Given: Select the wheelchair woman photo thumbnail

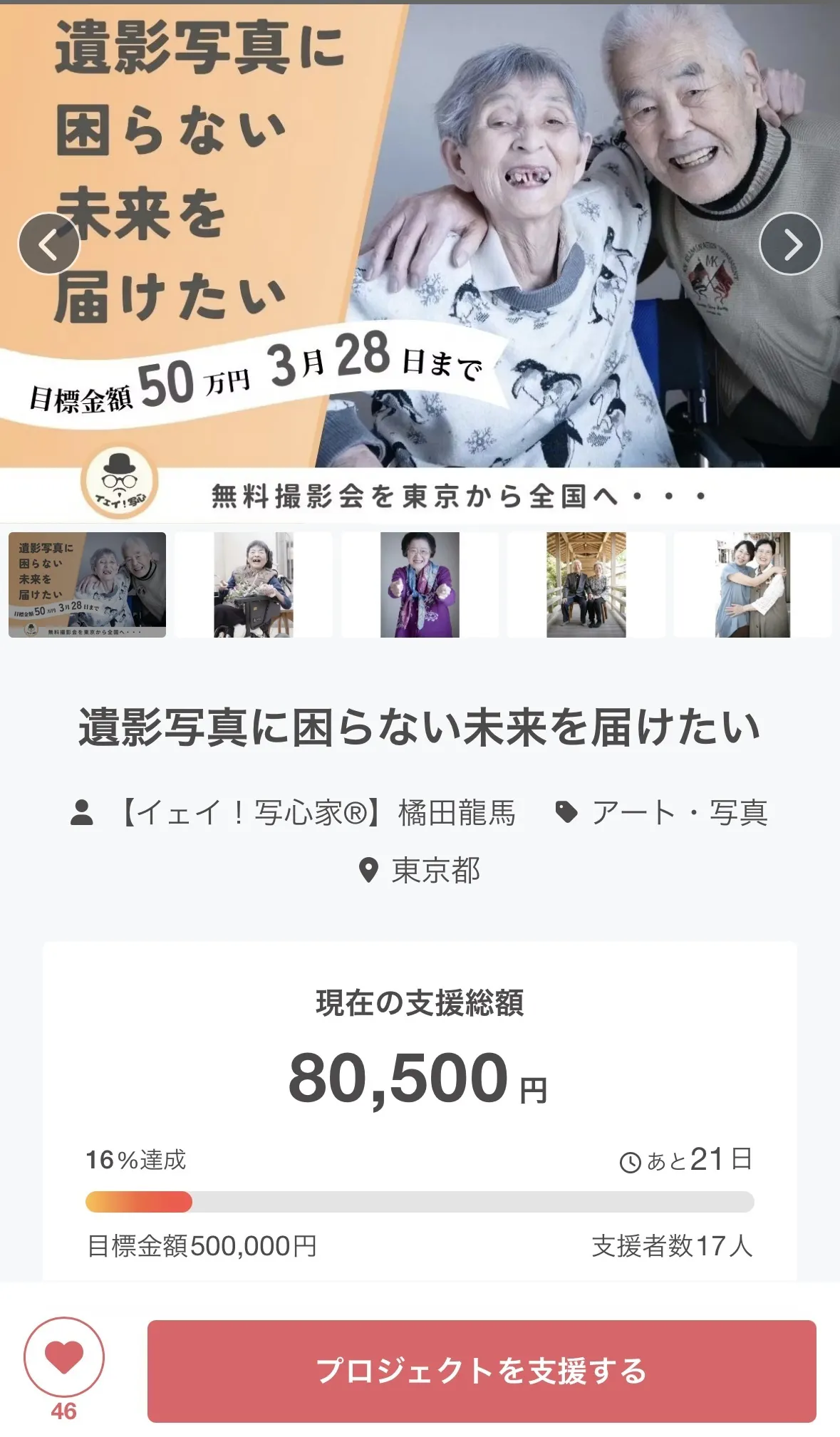Looking at the screenshot, I should click(x=253, y=584).
